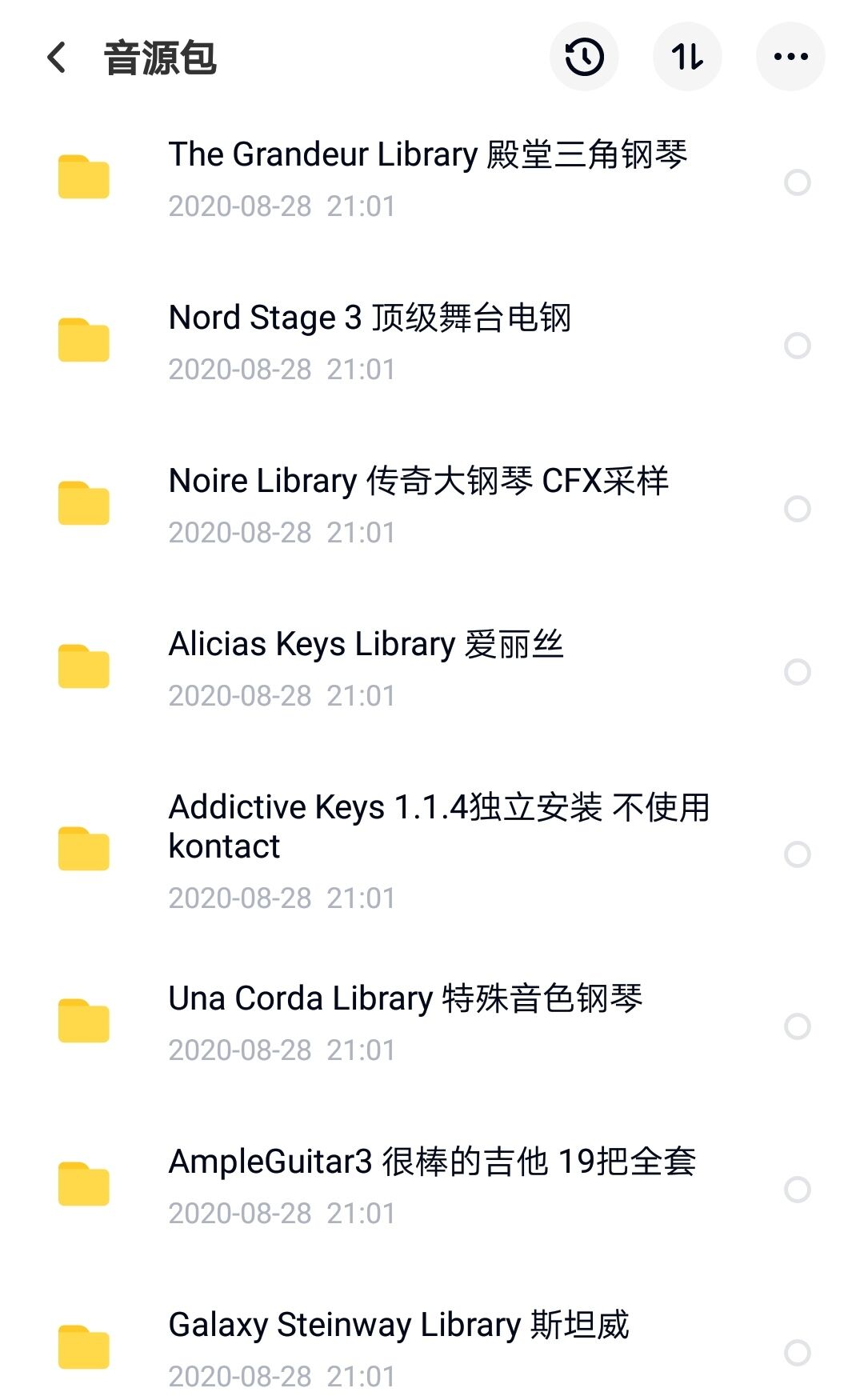
Task: Tick the circle beside Alicias Keys Library
Action: click(798, 672)
